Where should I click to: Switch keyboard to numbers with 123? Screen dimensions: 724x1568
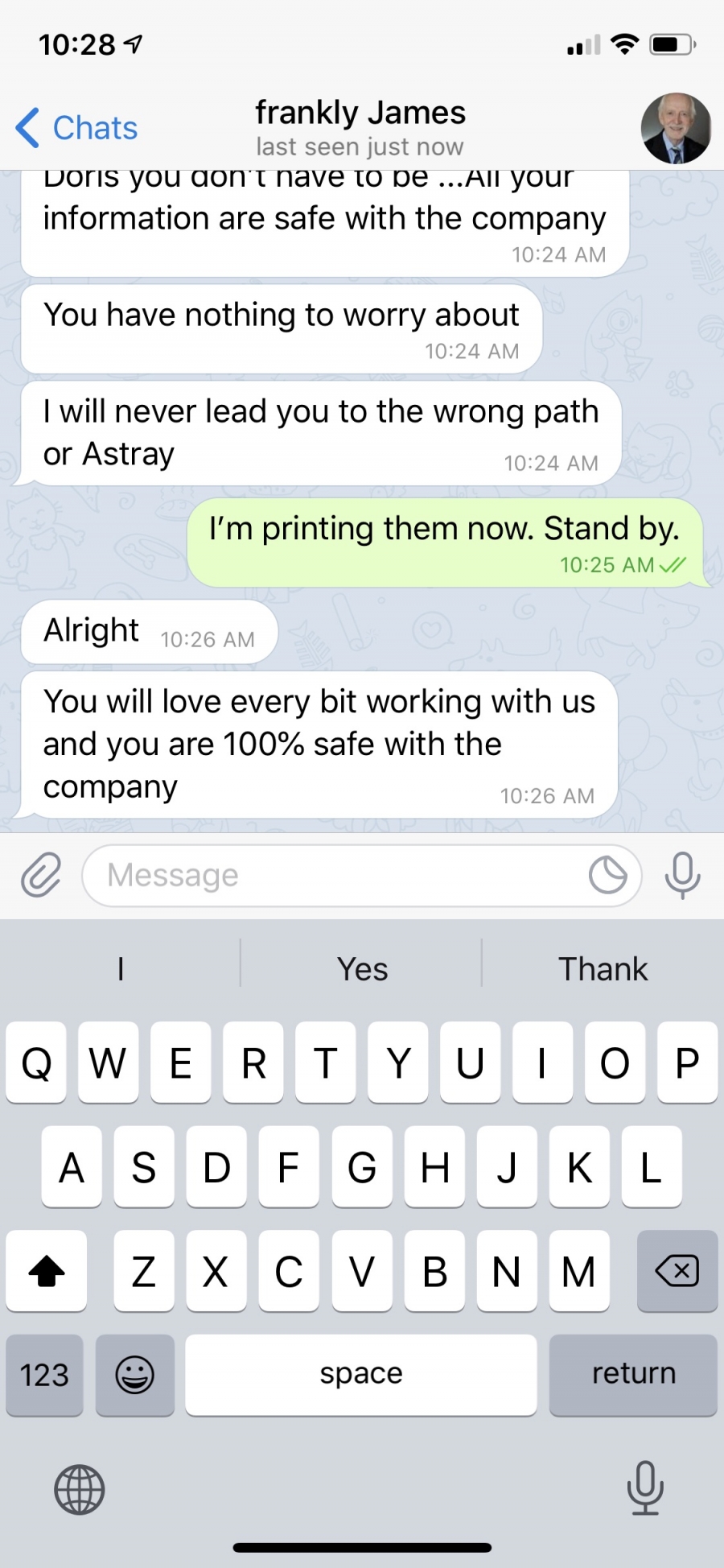[x=44, y=1375]
